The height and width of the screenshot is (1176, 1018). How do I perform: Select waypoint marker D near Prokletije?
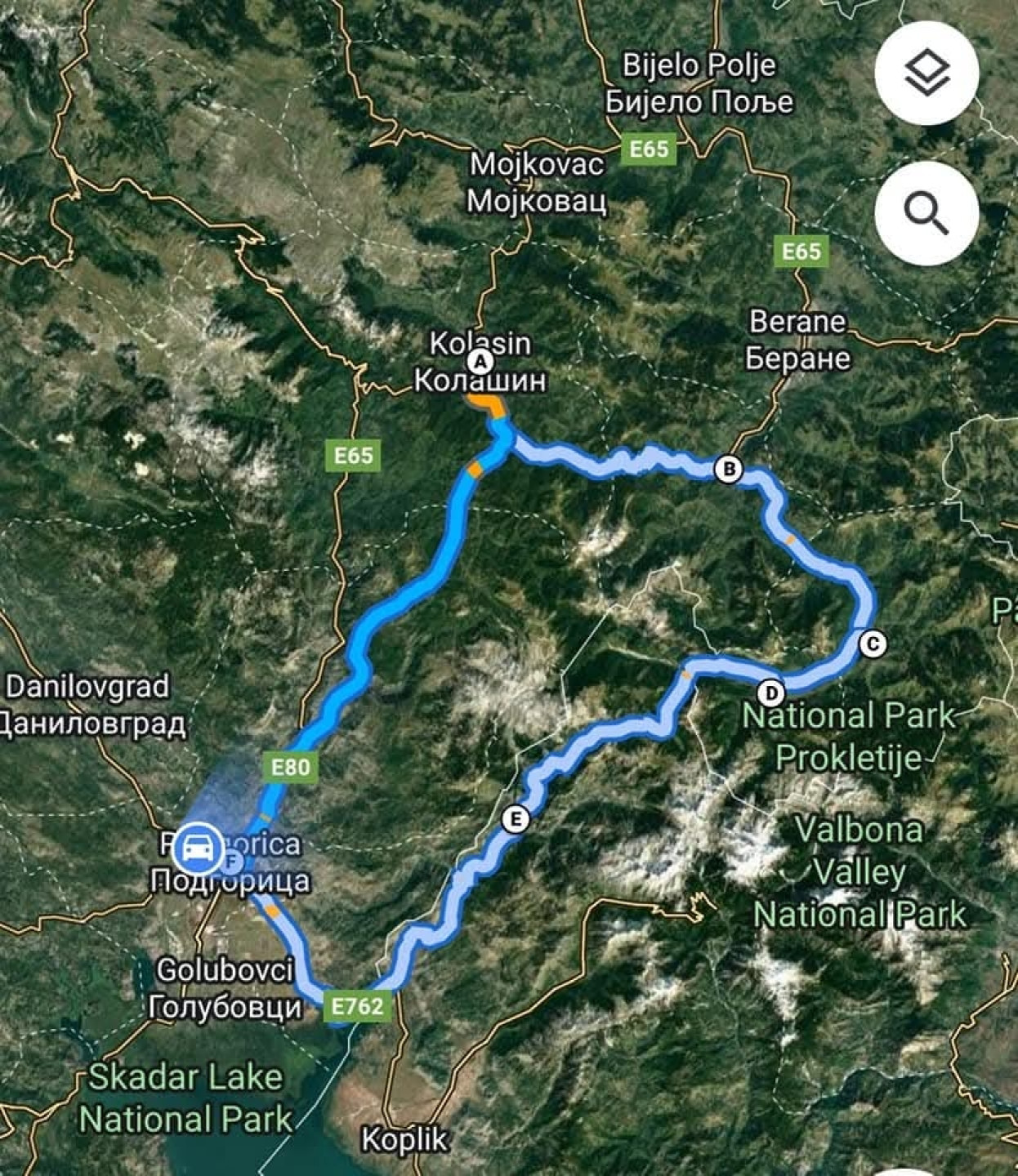tap(770, 693)
